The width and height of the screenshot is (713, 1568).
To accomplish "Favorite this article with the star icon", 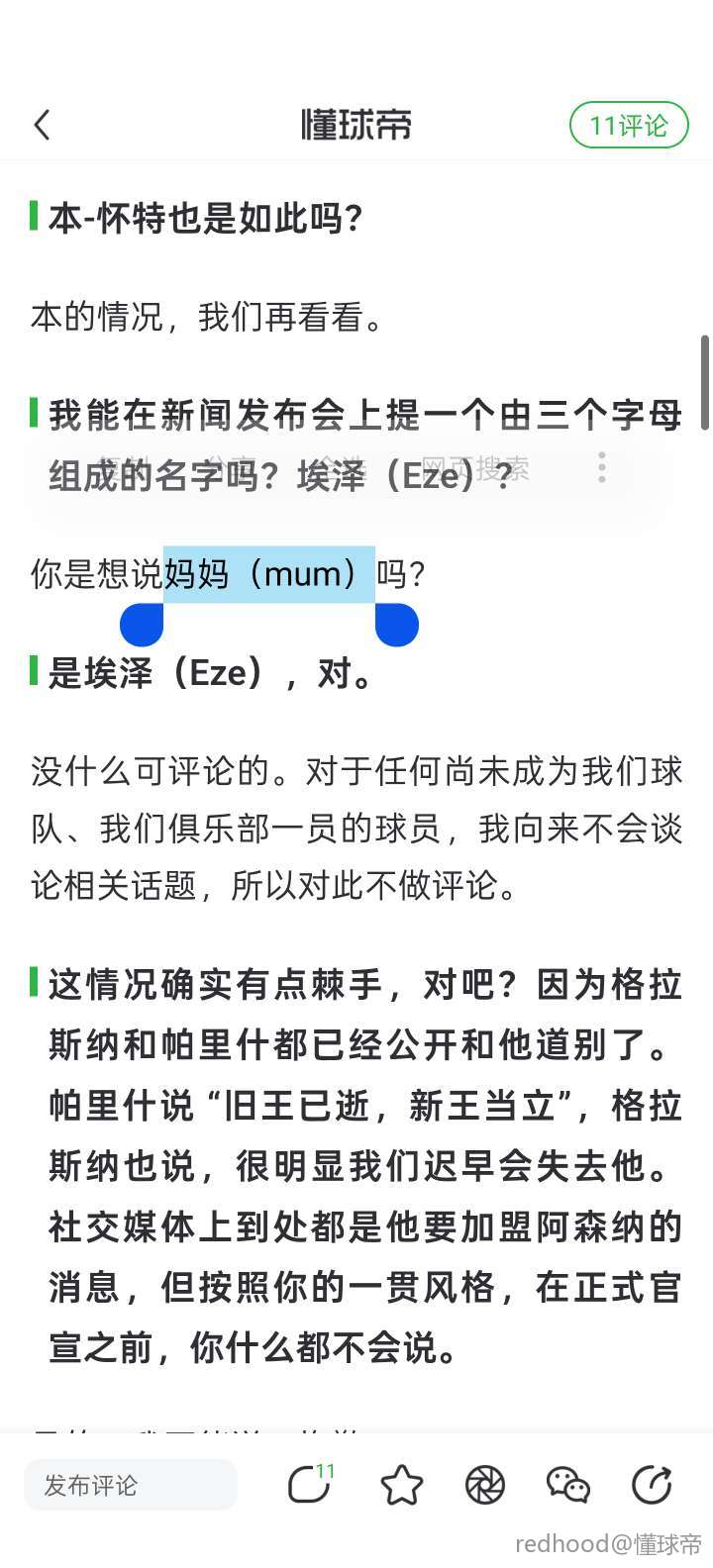I will click(x=401, y=1485).
